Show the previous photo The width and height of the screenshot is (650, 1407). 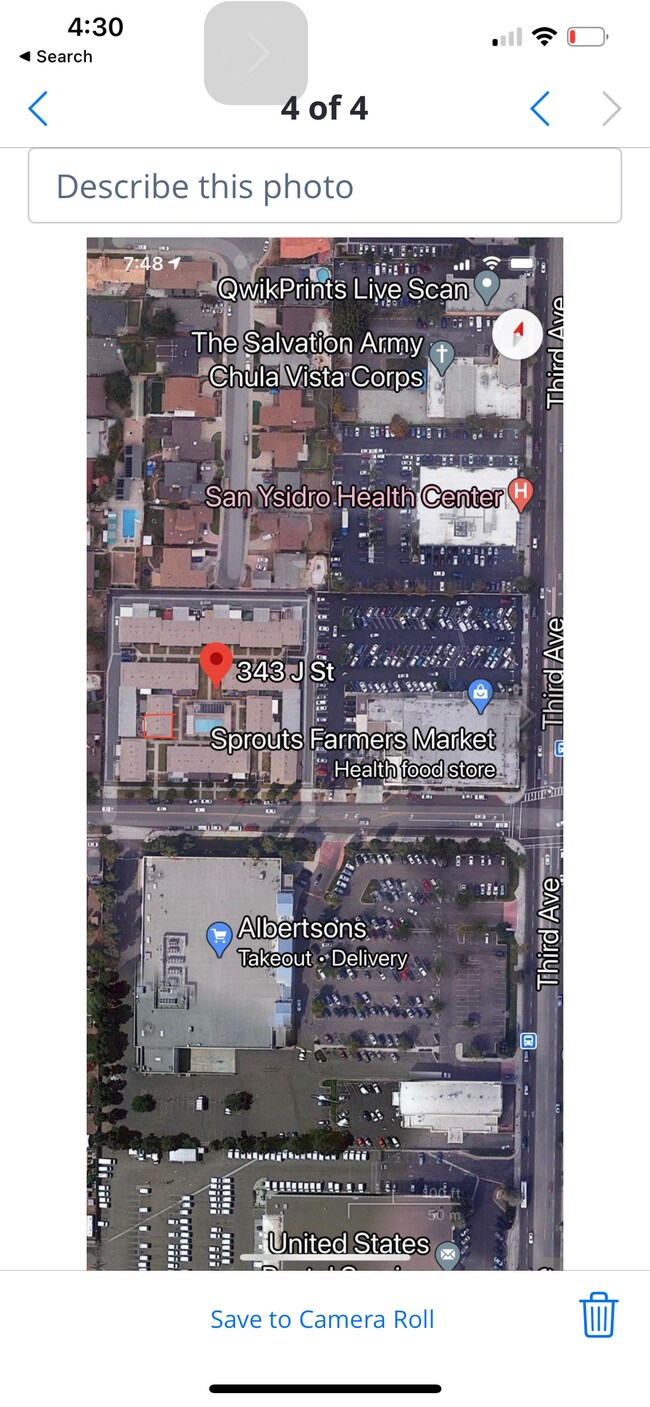tap(540, 108)
